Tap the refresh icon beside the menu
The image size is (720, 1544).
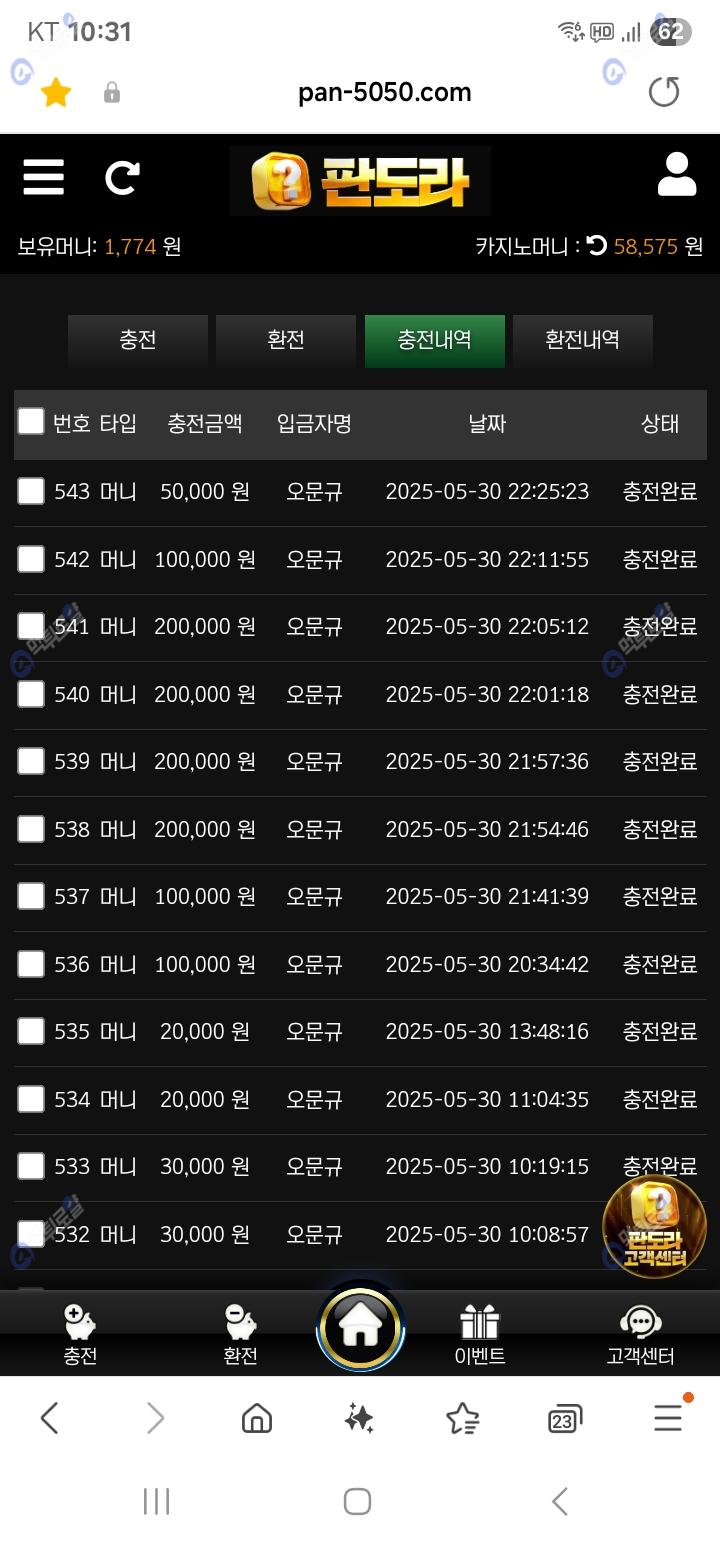point(122,178)
